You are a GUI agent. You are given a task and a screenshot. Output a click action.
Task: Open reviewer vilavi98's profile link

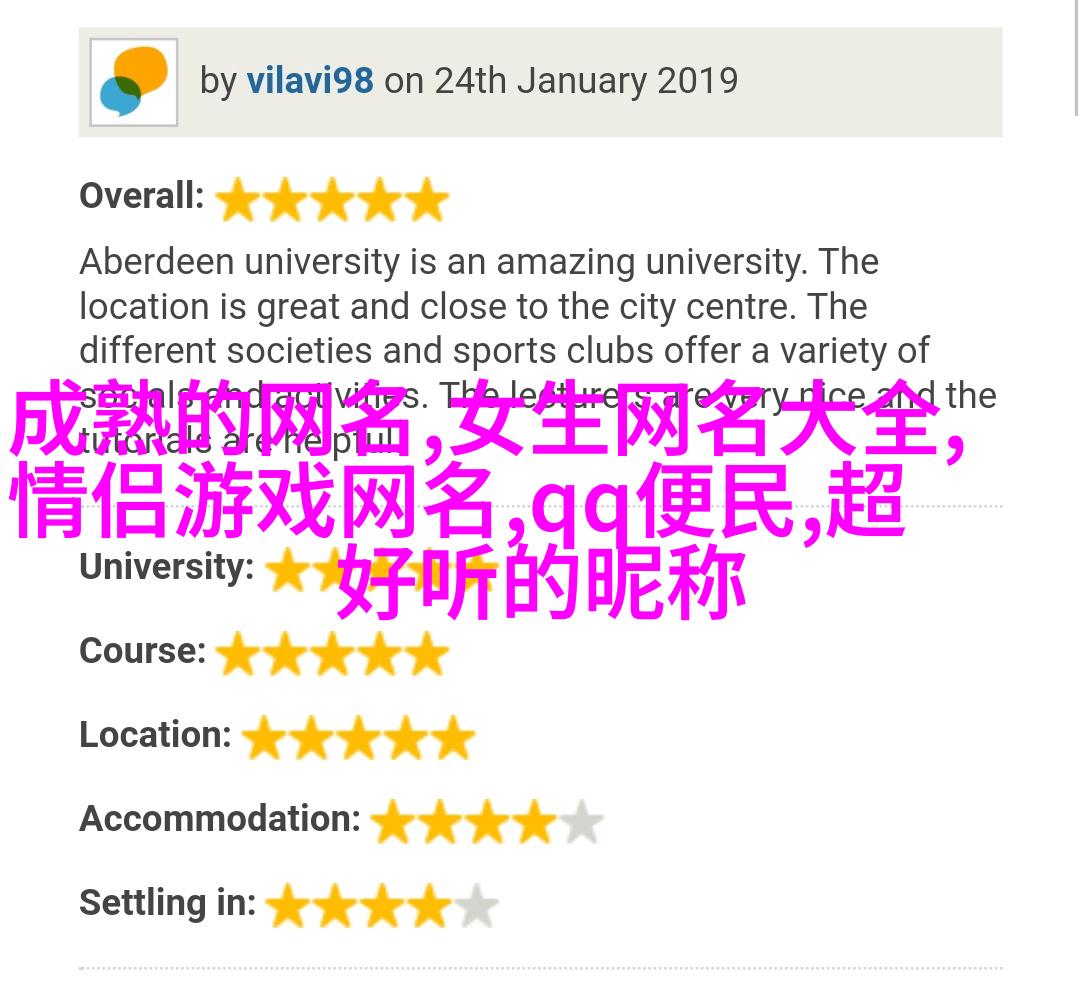point(310,81)
